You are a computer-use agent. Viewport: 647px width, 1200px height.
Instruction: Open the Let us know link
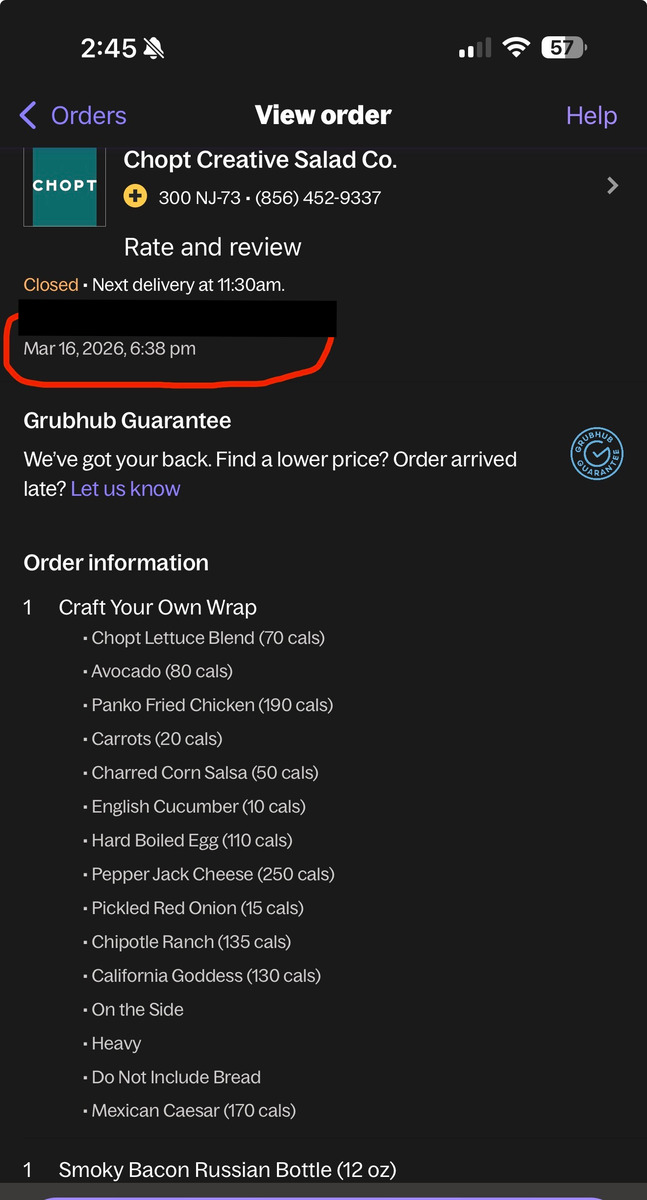point(126,489)
